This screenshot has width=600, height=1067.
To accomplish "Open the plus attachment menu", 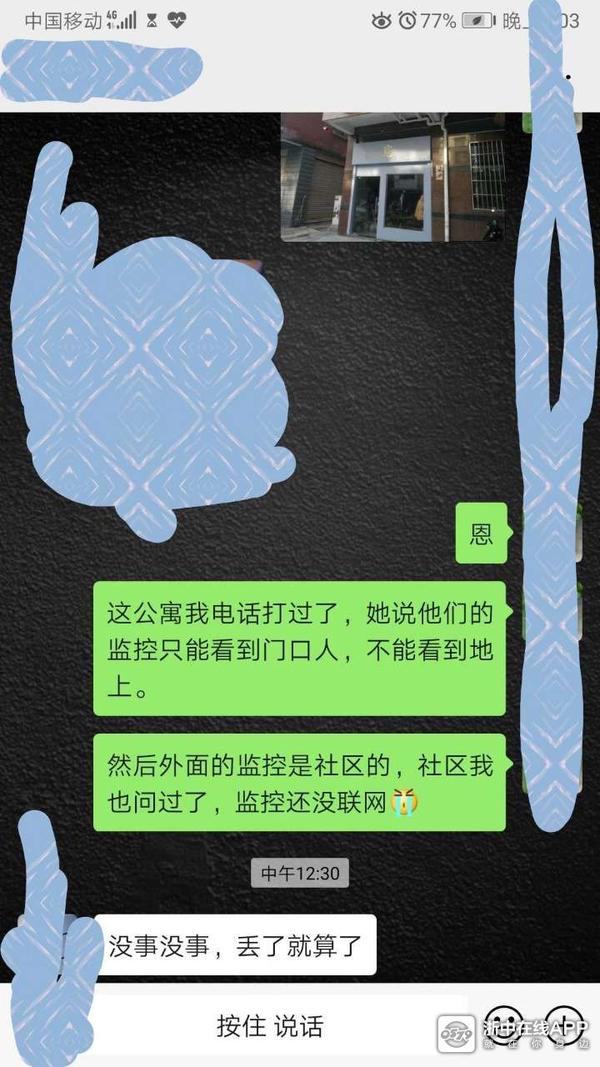I will coord(563,1025).
